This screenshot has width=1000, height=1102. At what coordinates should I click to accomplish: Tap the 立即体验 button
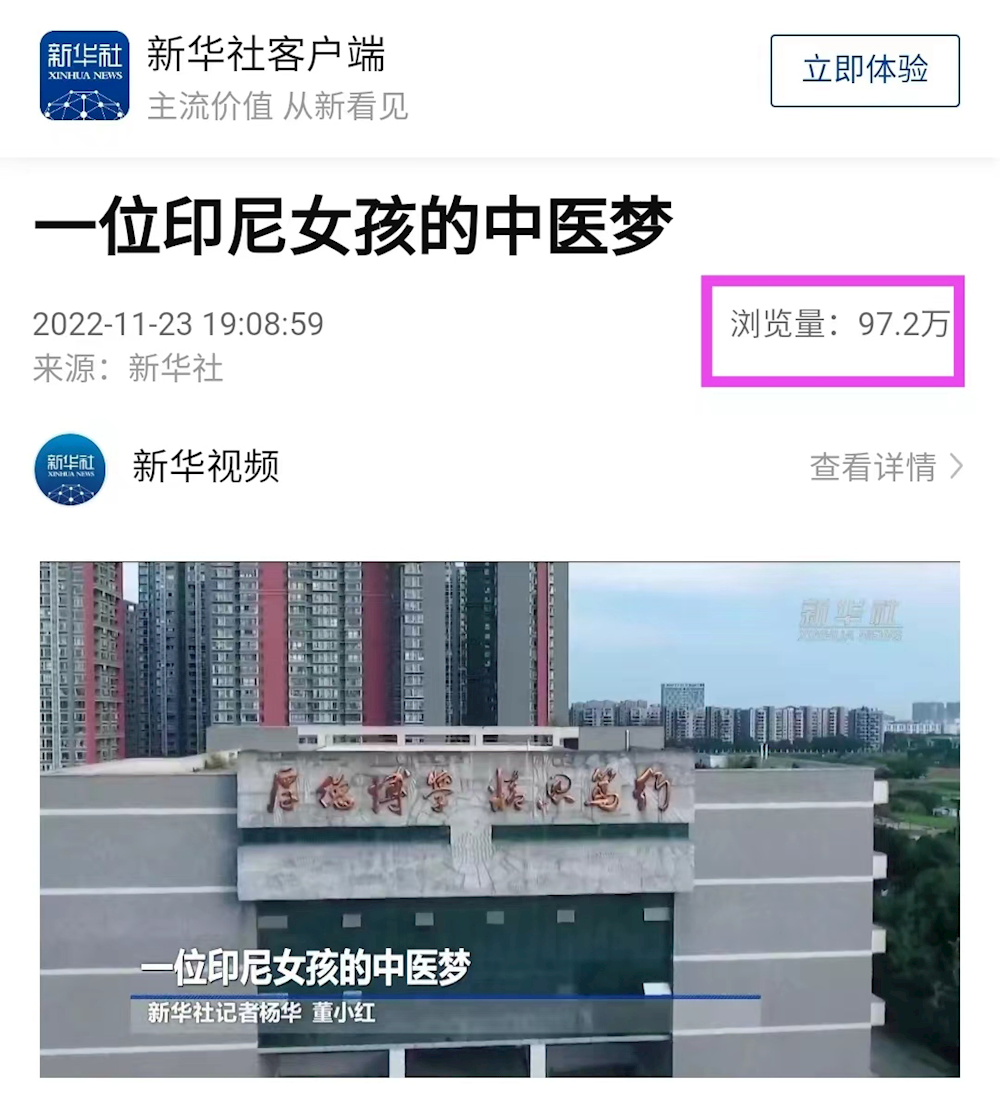pos(865,71)
